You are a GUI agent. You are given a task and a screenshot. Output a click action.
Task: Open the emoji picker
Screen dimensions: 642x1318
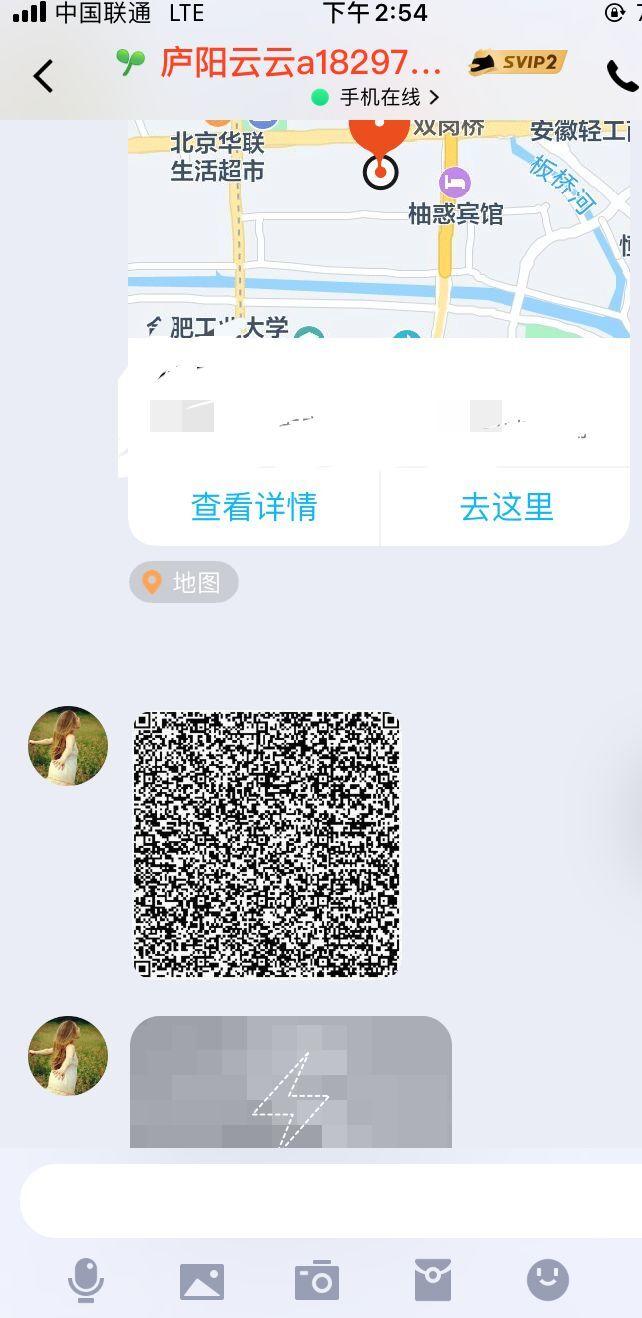[548, 1281]
